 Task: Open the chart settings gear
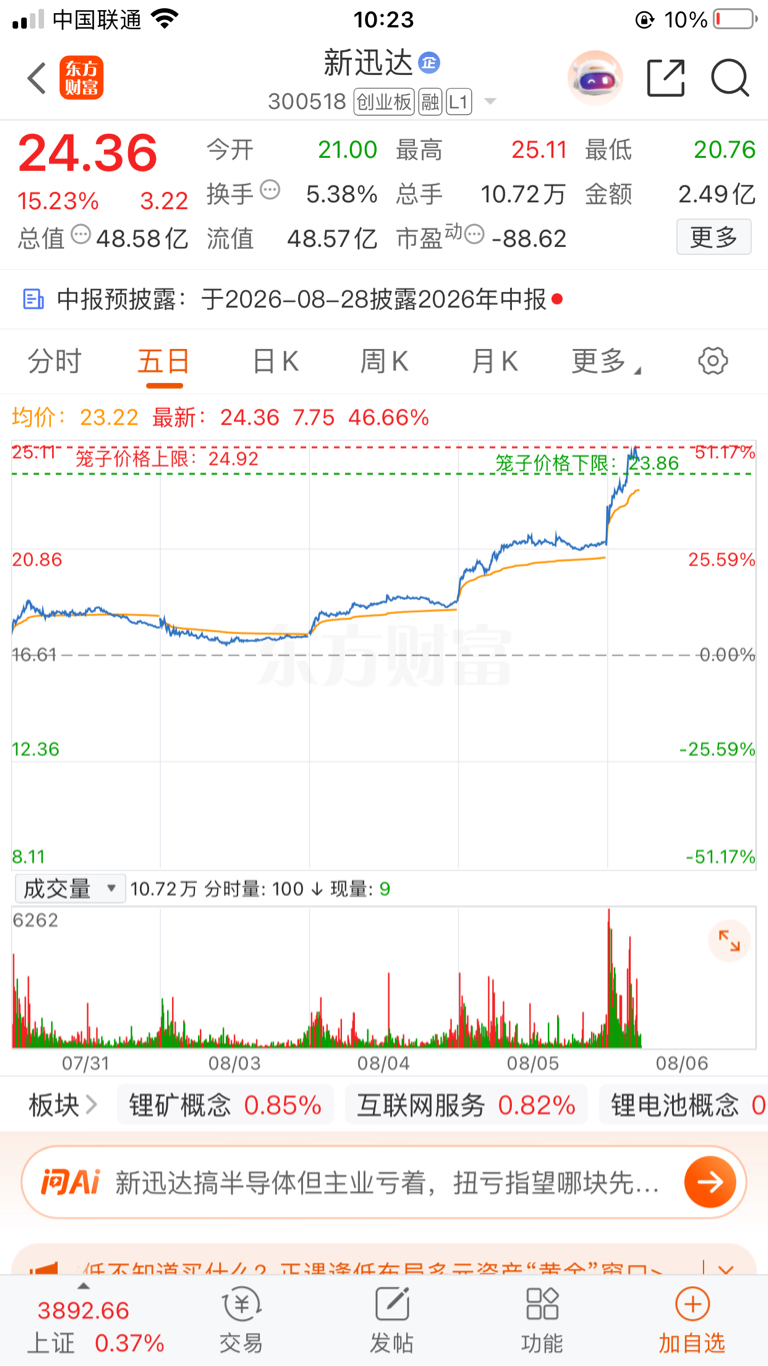[713, 361]
